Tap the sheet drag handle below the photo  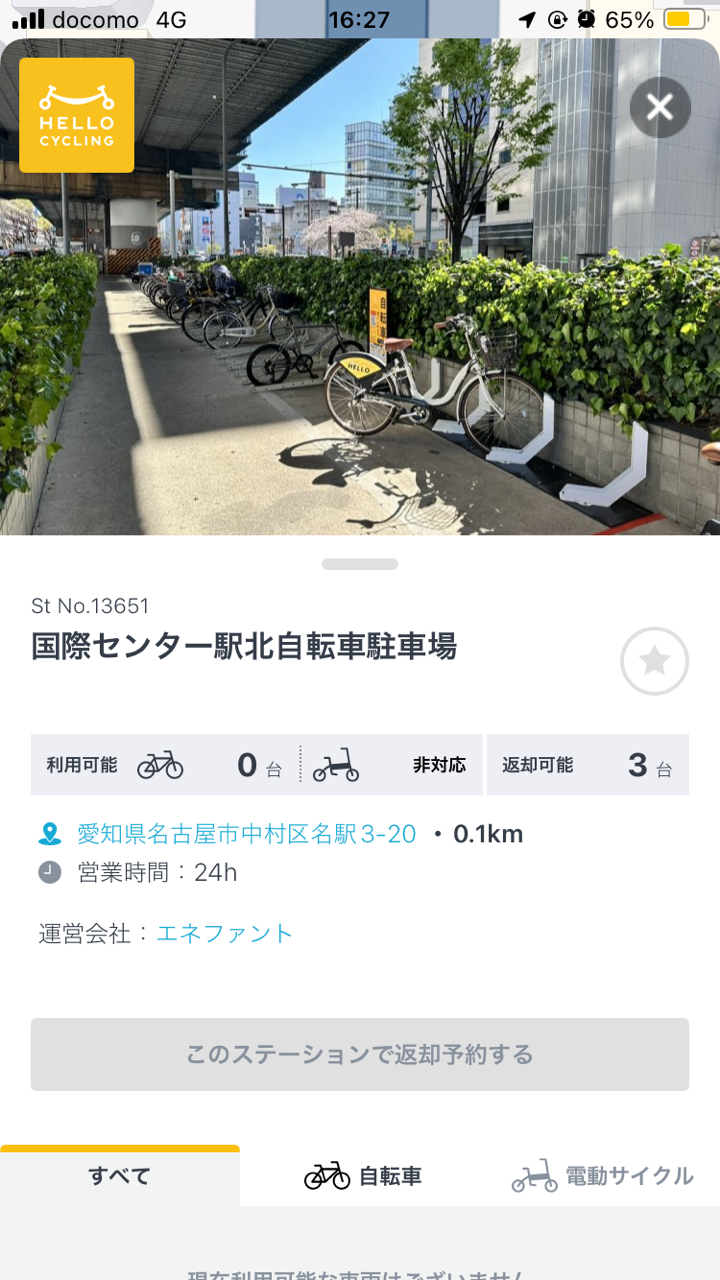[360, 564]
